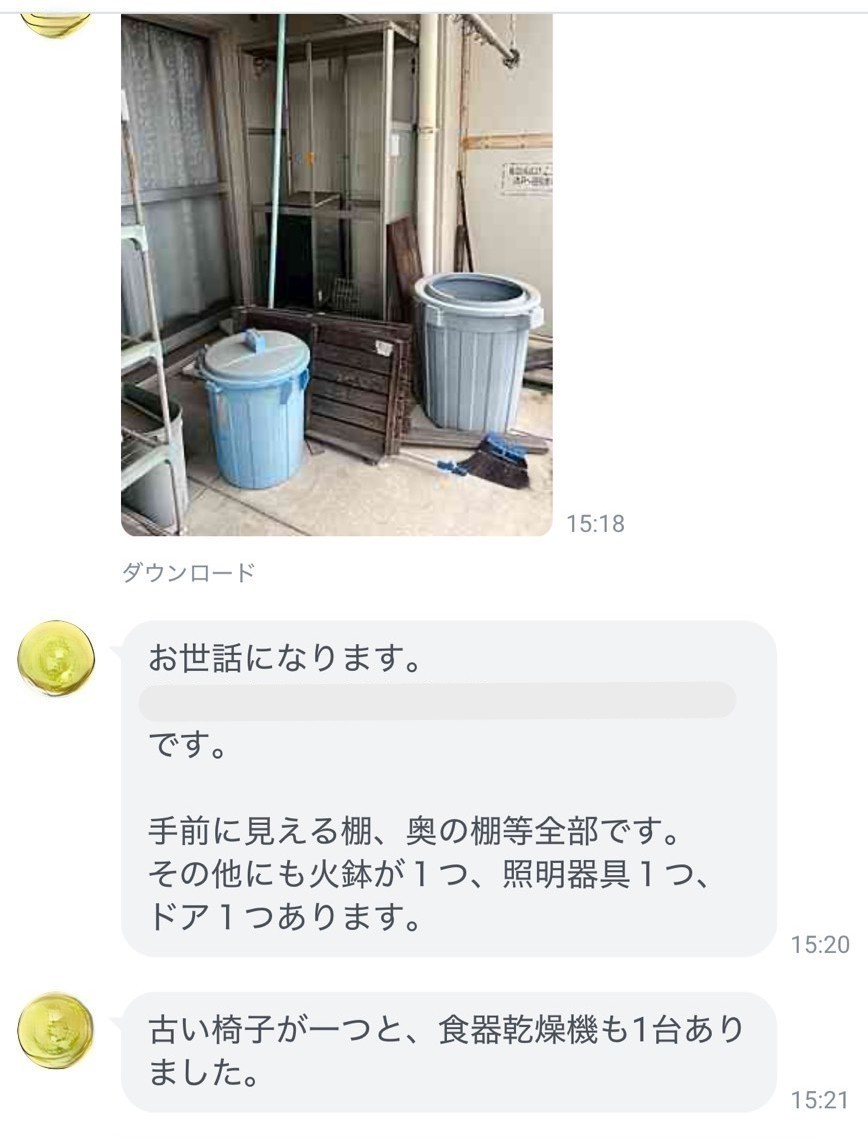The height and width of the screenshot is (1138, 868).
Task: Open the sender's avatar beside お世話になります message
Action: click(x=56, y=658)
